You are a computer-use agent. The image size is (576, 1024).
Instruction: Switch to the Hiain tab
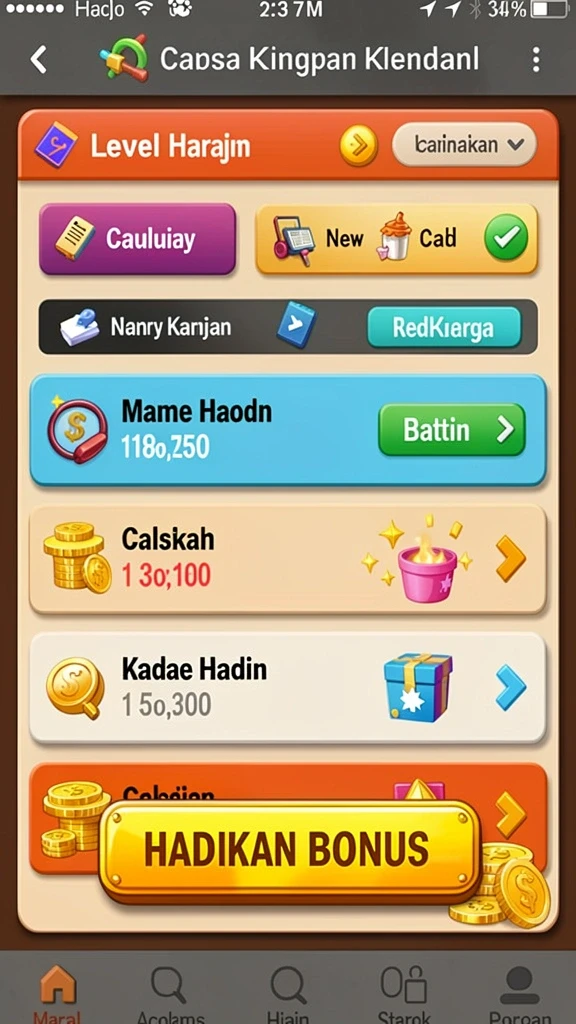pos(288,993)
